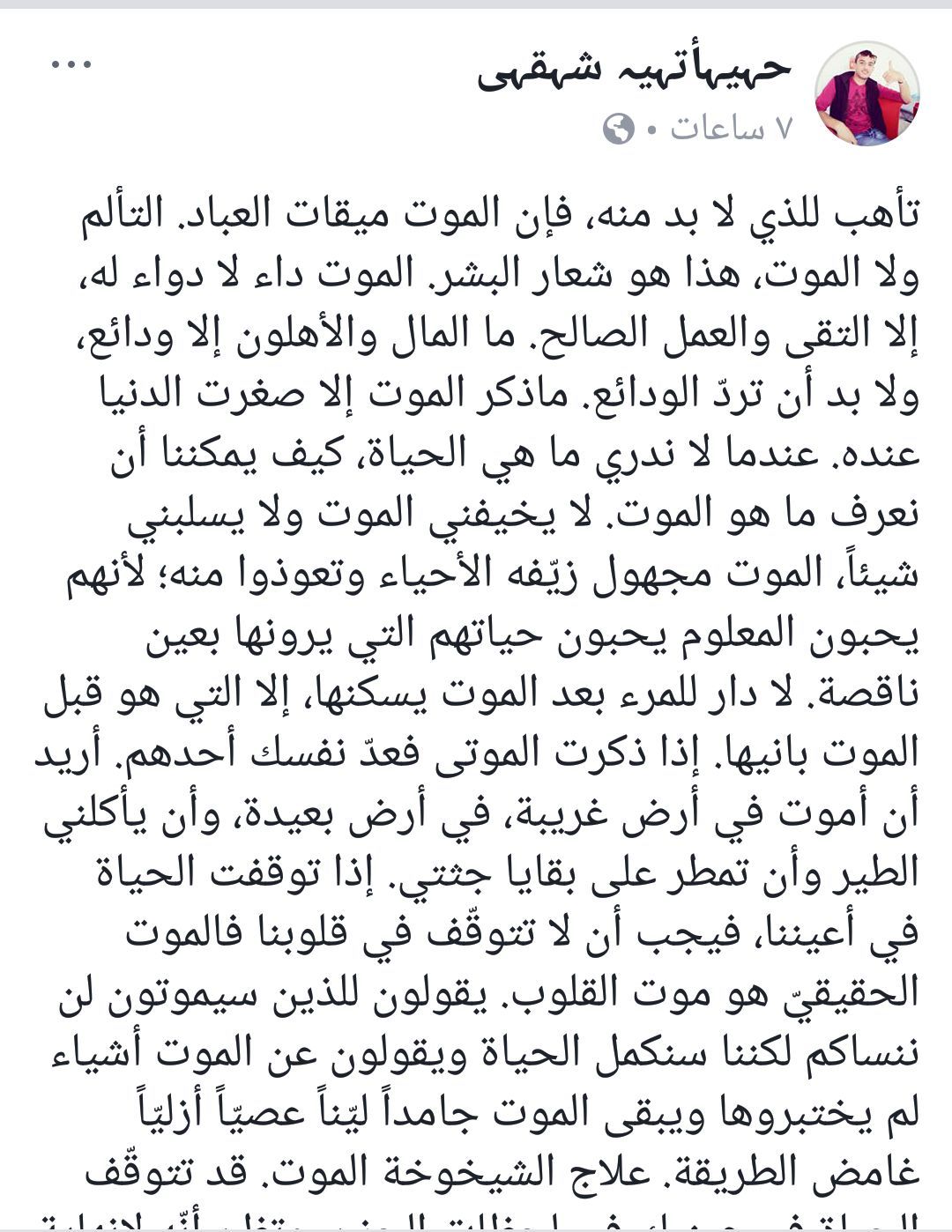This screenshot has width=952, height=1232.
Task: Open the ٧ ساعات post timestamp
Action: (732, 129)
